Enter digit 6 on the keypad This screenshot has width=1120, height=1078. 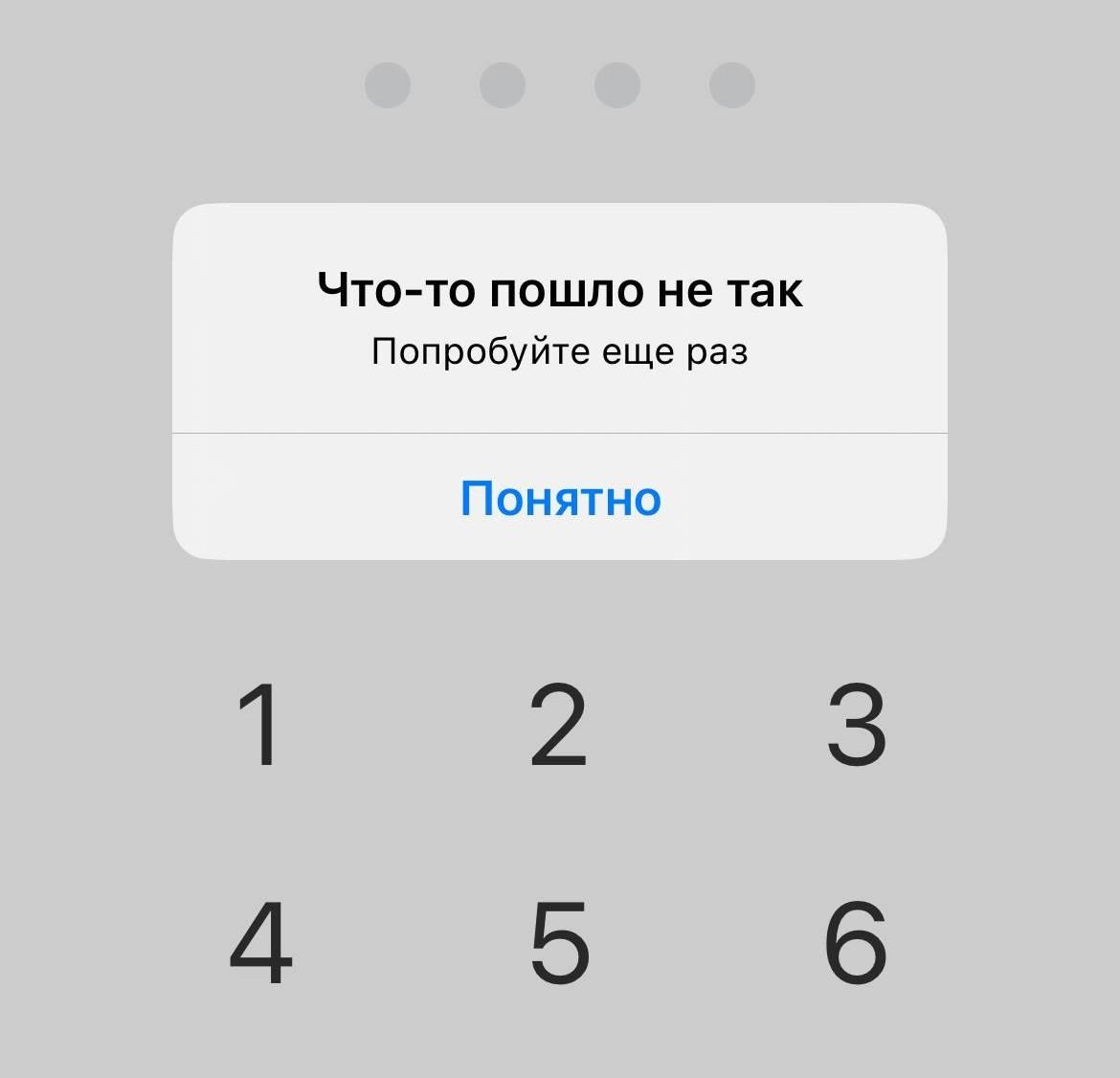857,943
